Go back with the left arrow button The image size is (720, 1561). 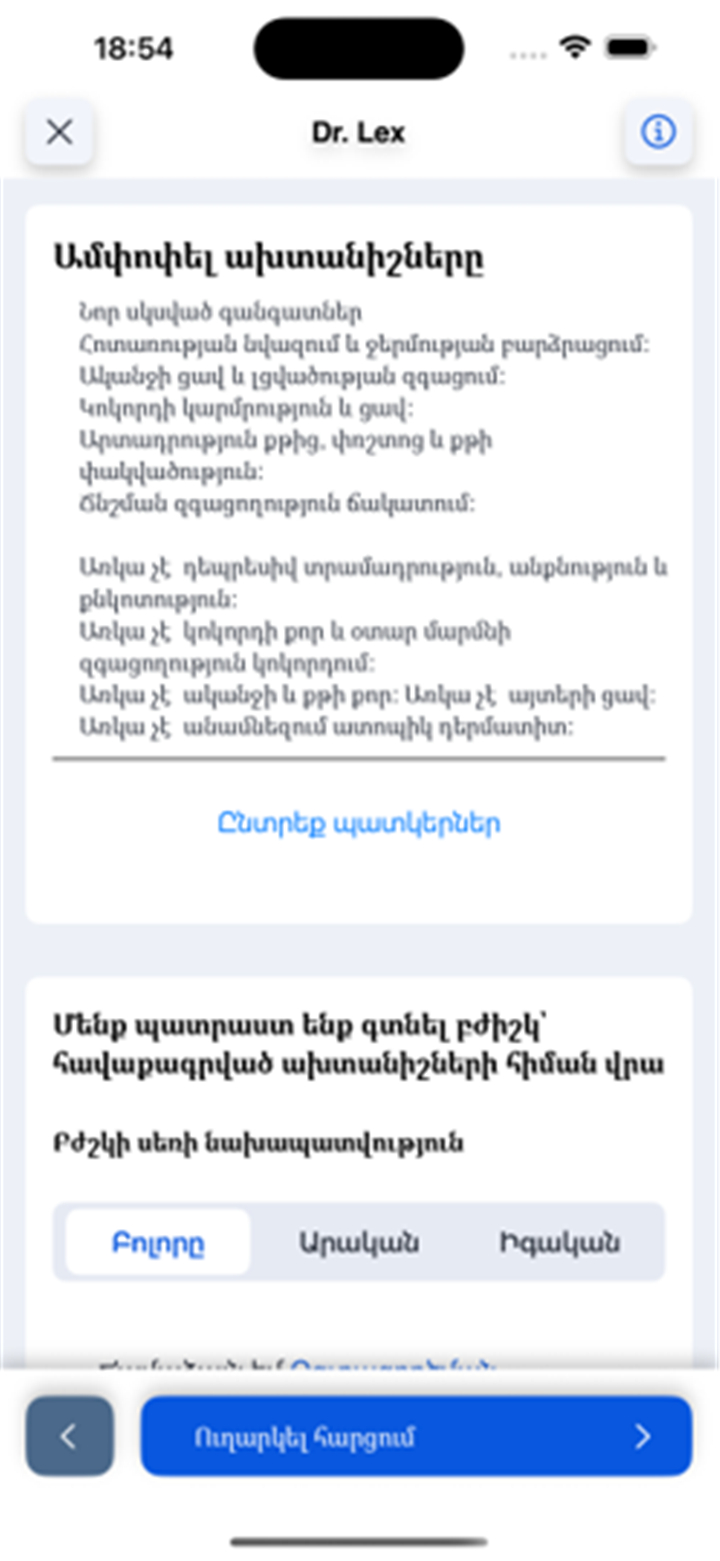(x=69, y=1436)
